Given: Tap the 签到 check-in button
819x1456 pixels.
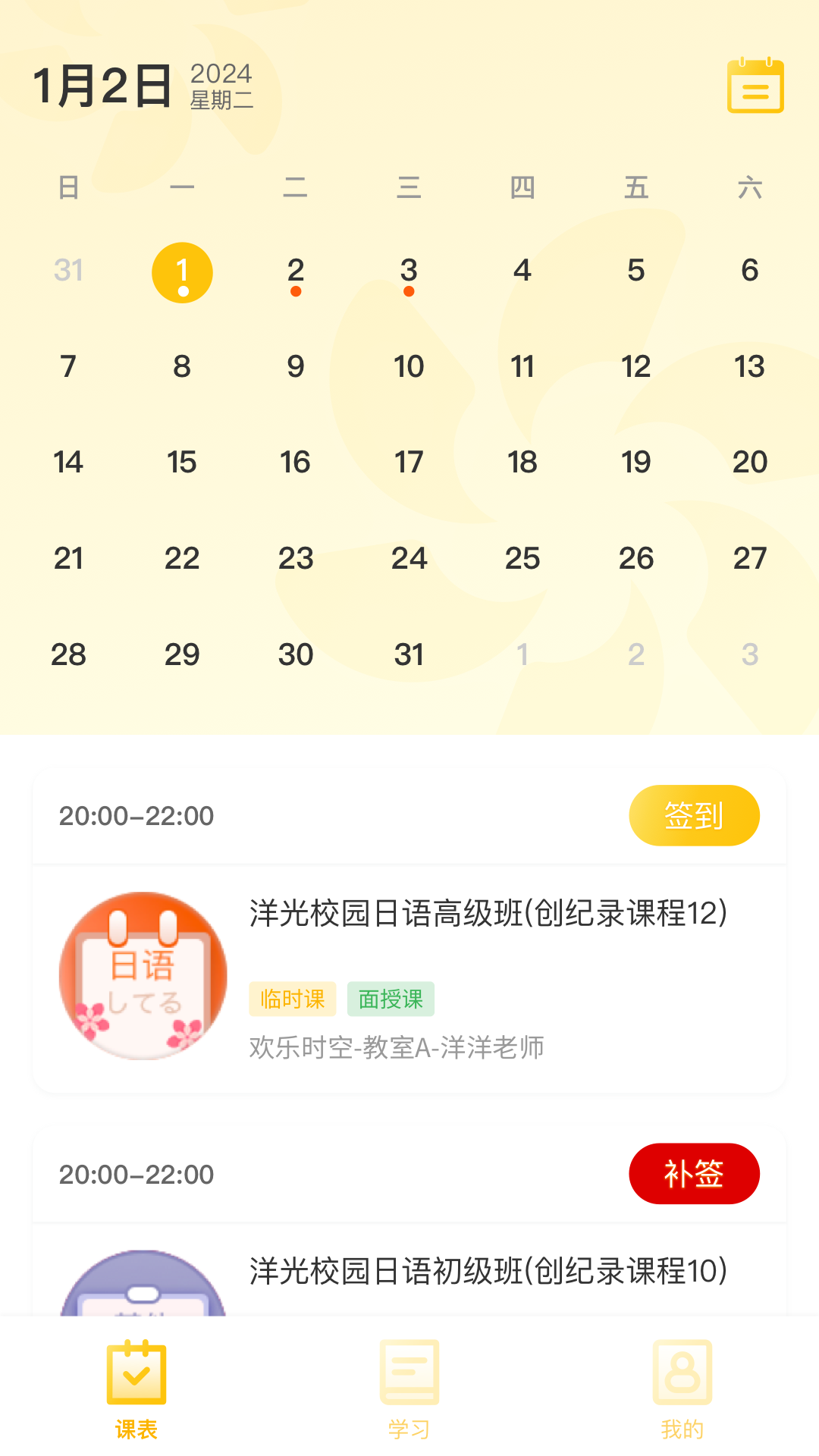Looking at the screenshot, I should pos(694,816).
